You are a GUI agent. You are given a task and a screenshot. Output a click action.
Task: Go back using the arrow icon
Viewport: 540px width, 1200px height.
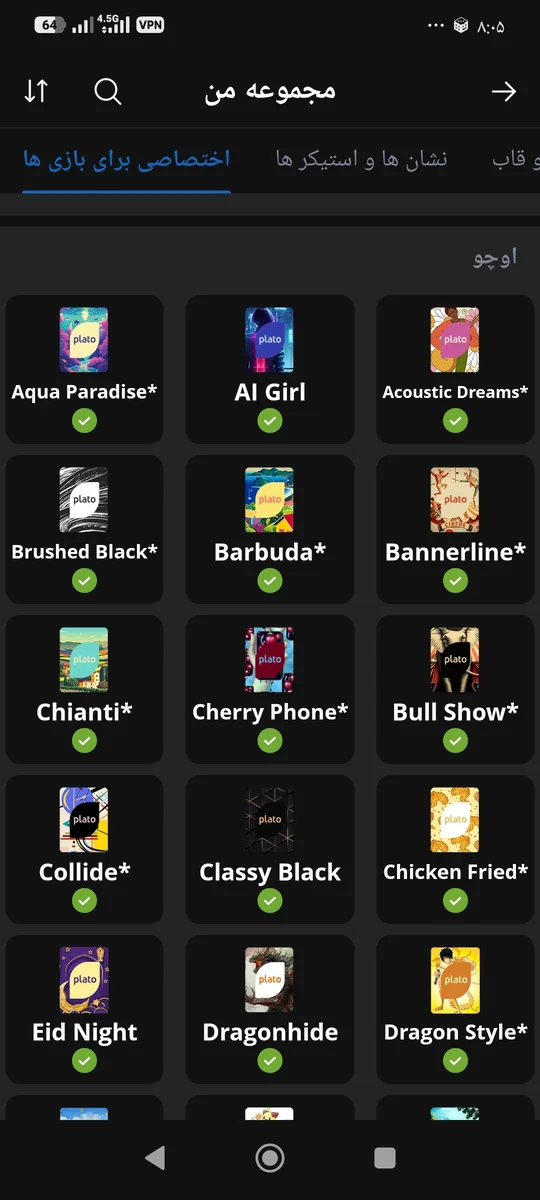(x=504, y=92)
